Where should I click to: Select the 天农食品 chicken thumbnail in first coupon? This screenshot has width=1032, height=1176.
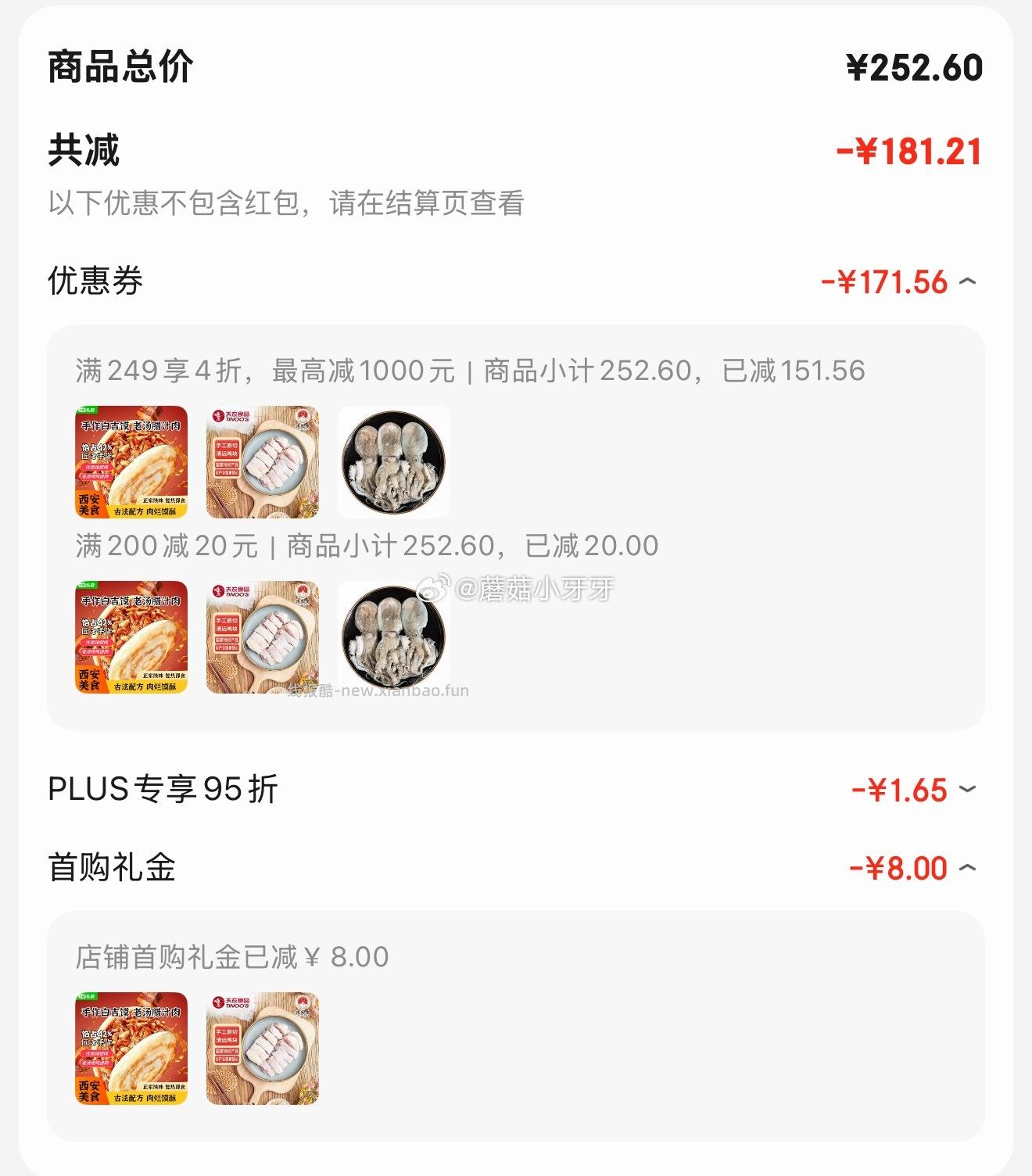pyautogui.click(x=261, y=461)
